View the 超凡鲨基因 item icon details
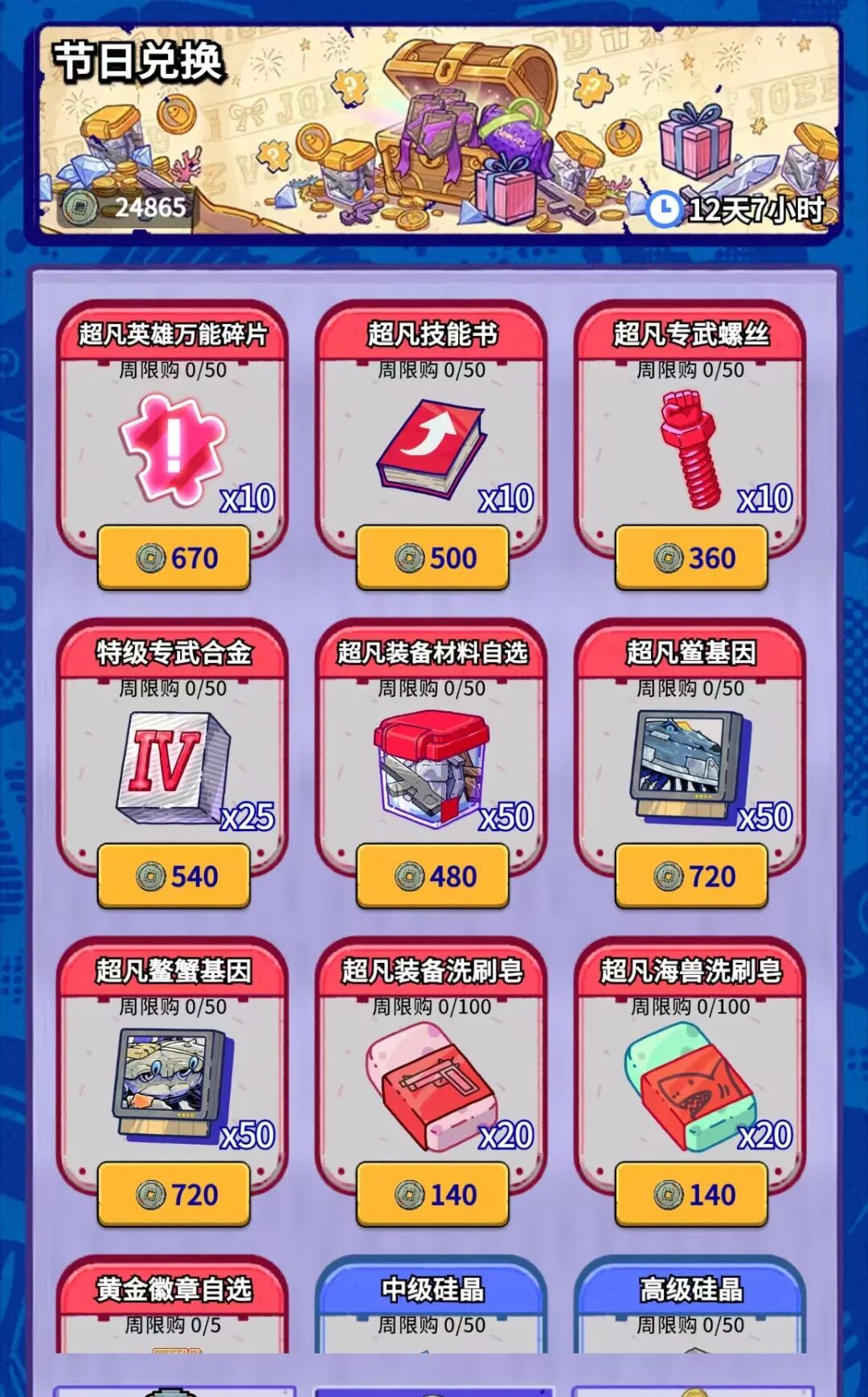 [x=690, y=765]
